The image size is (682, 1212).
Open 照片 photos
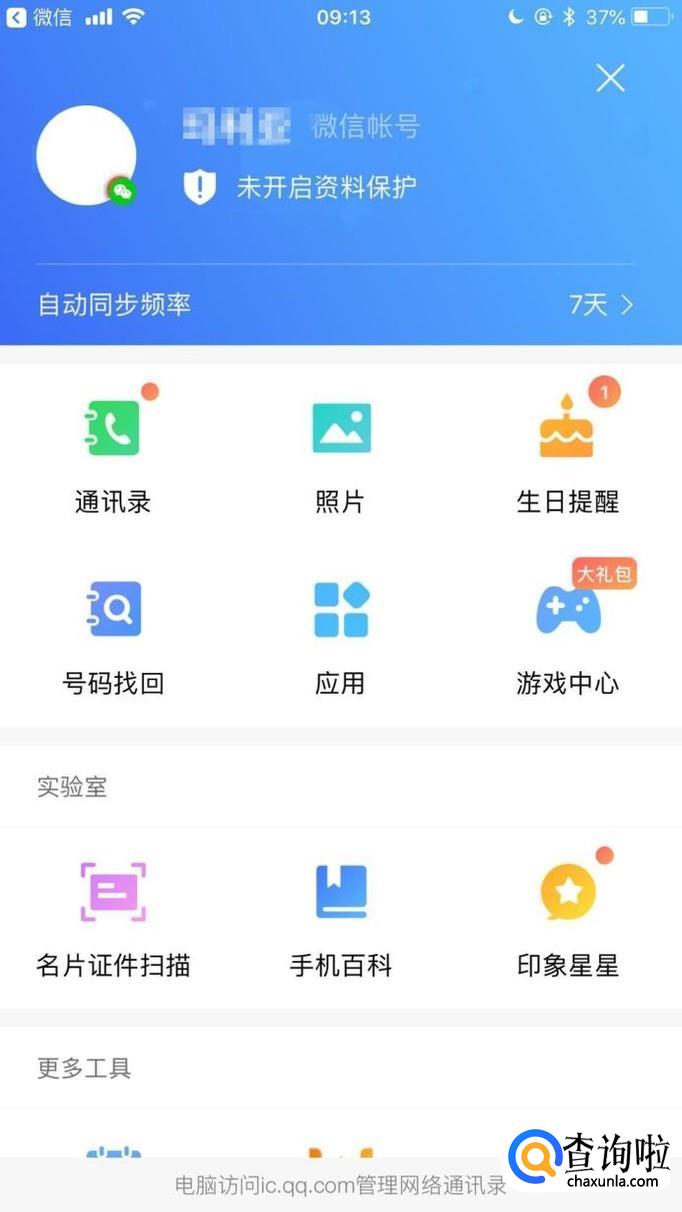coord(341,450)
